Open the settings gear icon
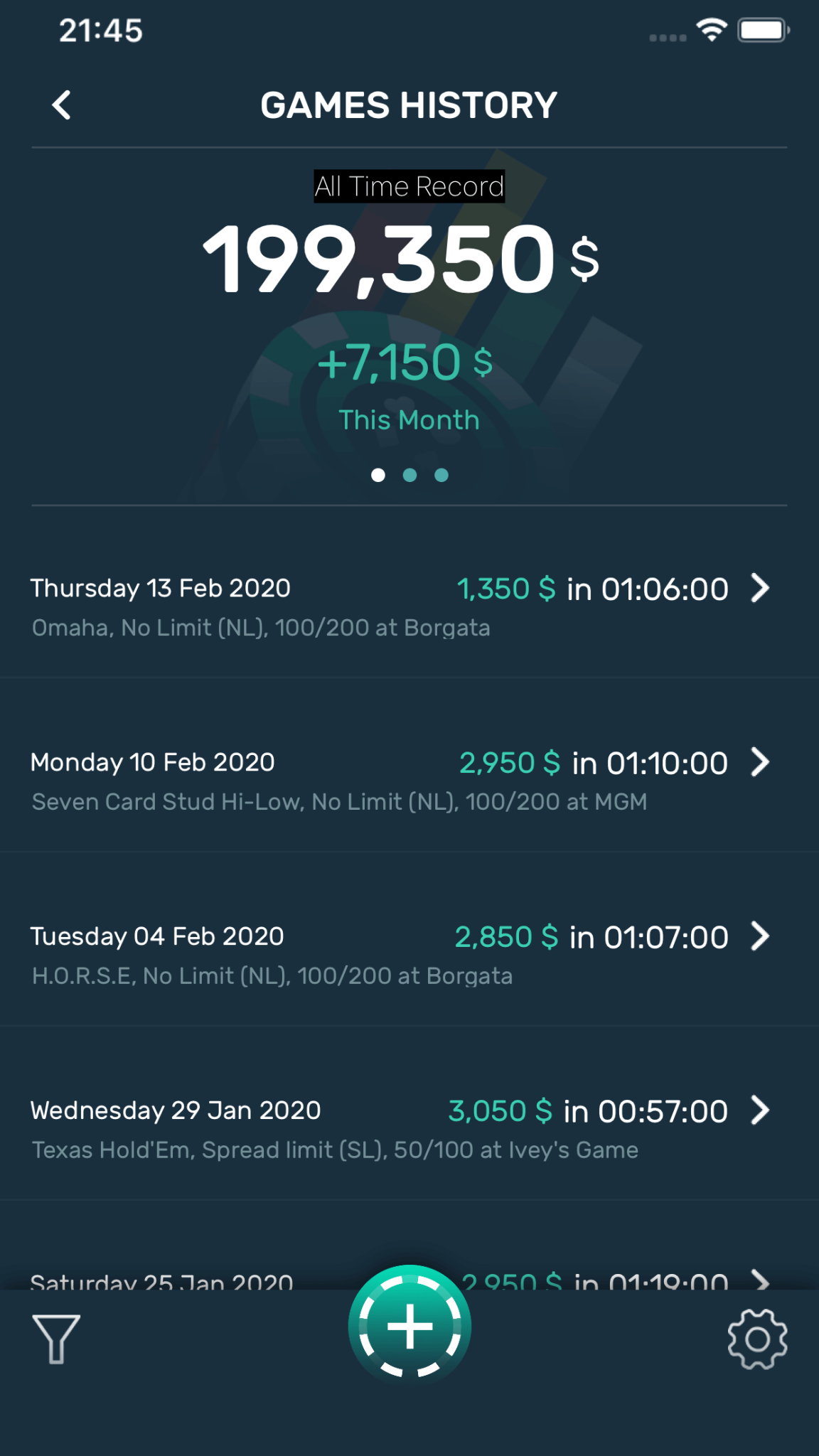819x1456 pixels. (757, 1335)
